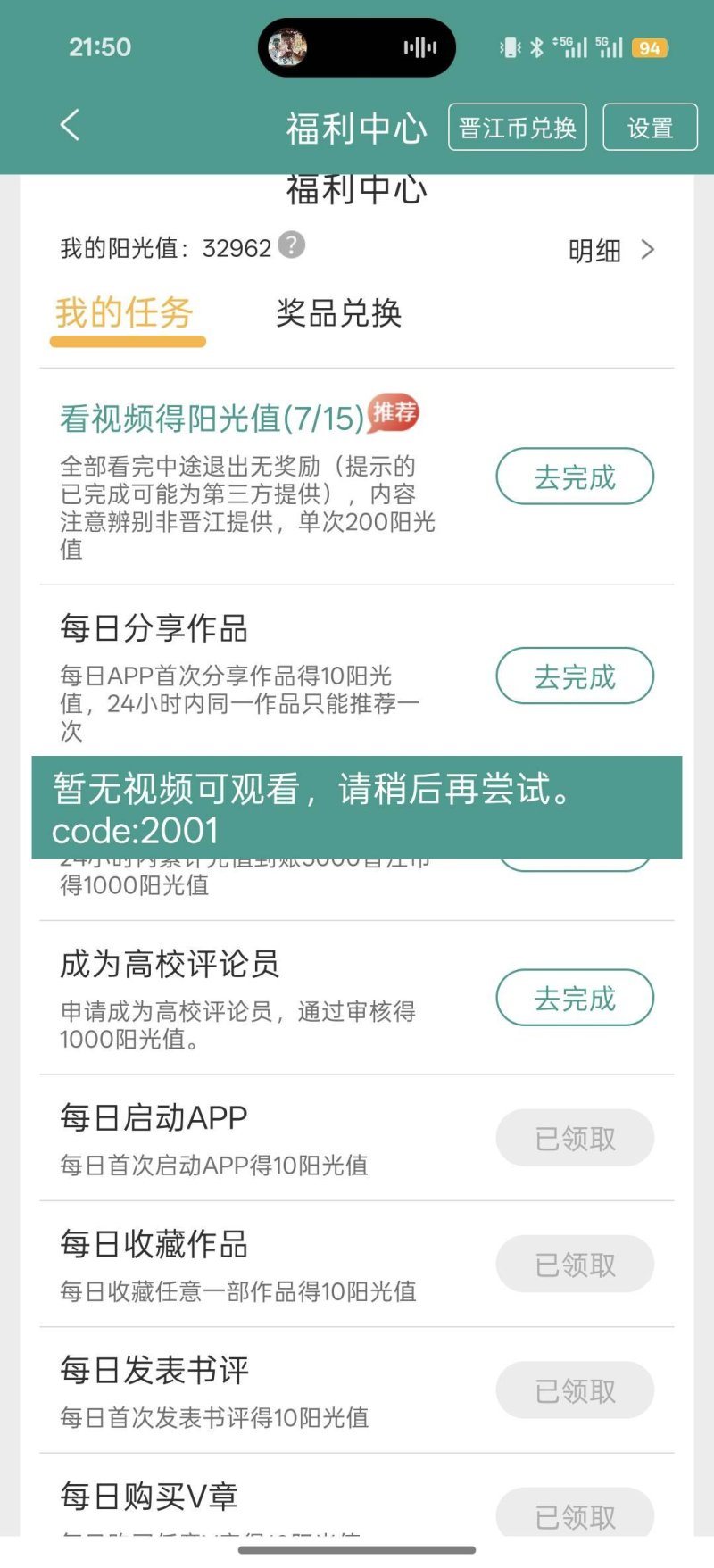Tap 去完成 for 看视频得阳光值
This screenshot has height=1568, width=714.
574,477
